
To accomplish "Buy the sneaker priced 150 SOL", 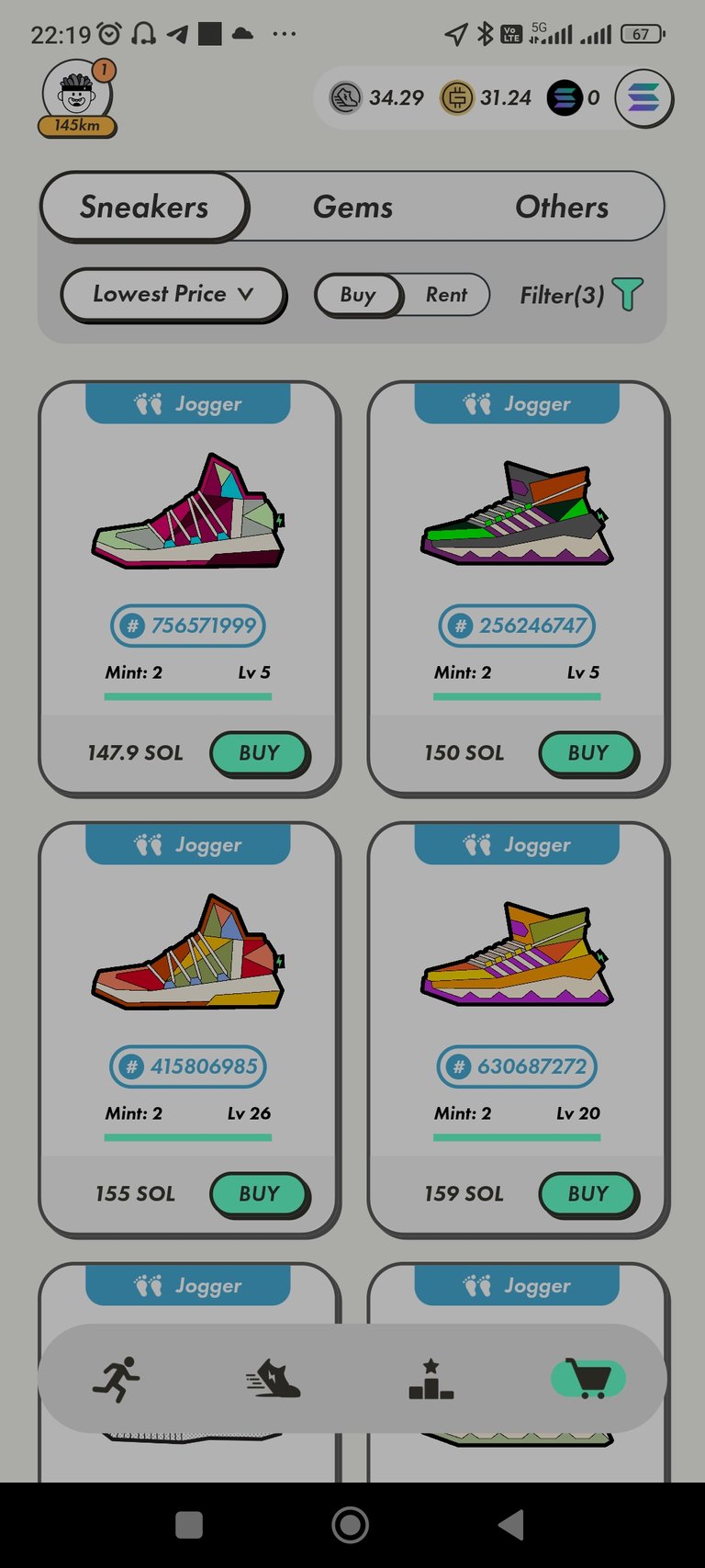I will pos(587,753).
